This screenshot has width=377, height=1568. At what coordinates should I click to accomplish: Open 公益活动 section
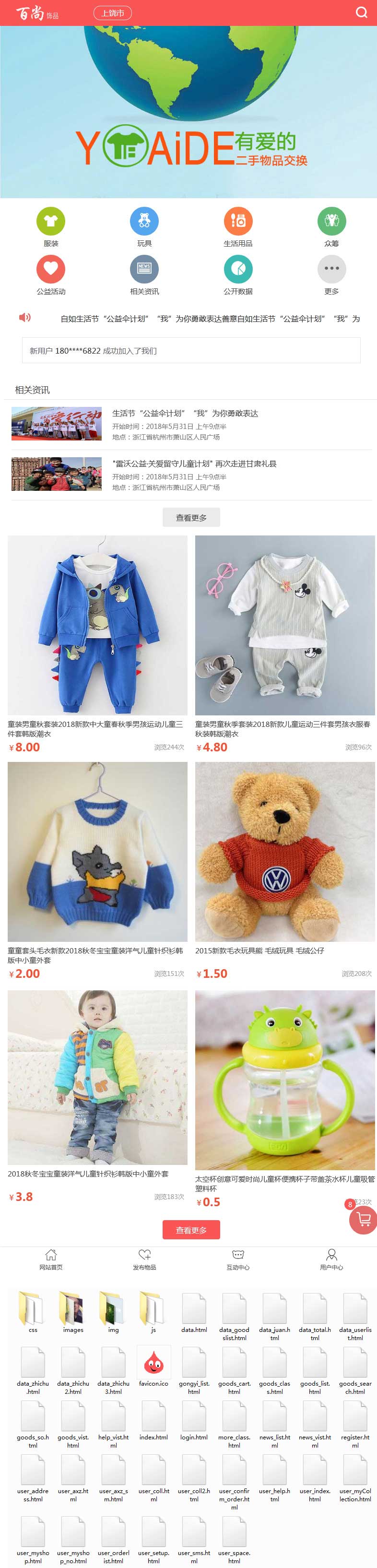point(51,274)
